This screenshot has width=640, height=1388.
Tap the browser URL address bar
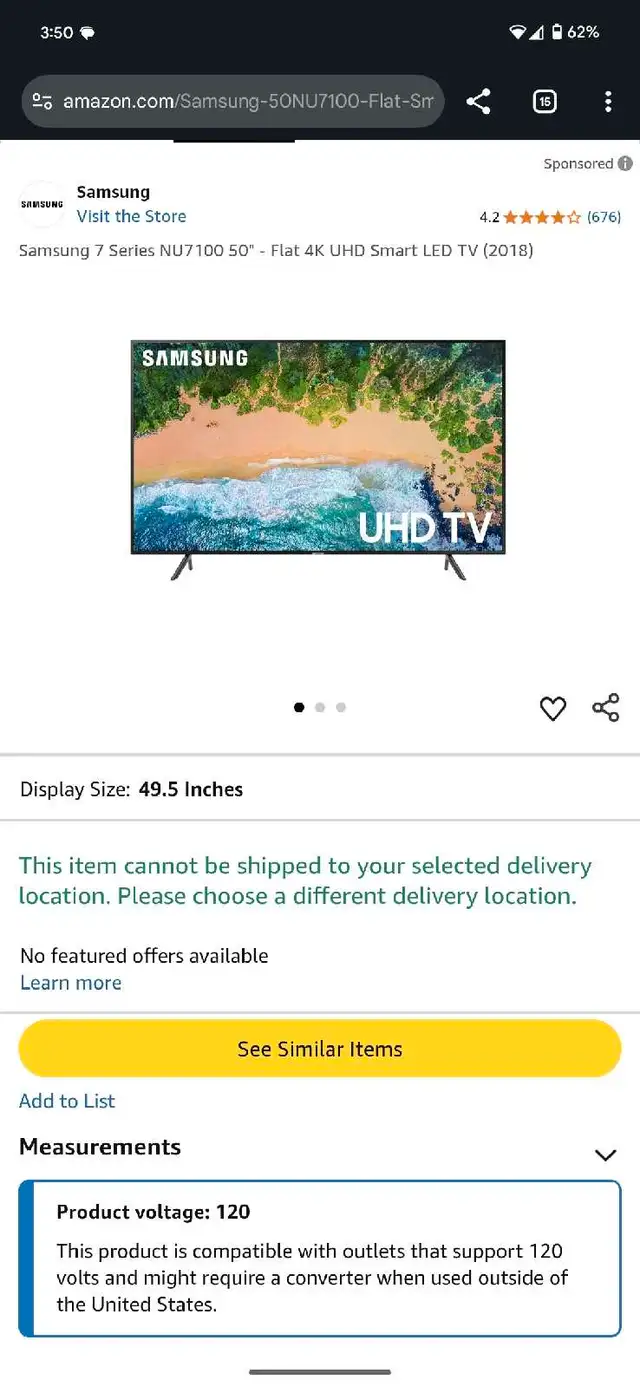(x=232, y=101)
